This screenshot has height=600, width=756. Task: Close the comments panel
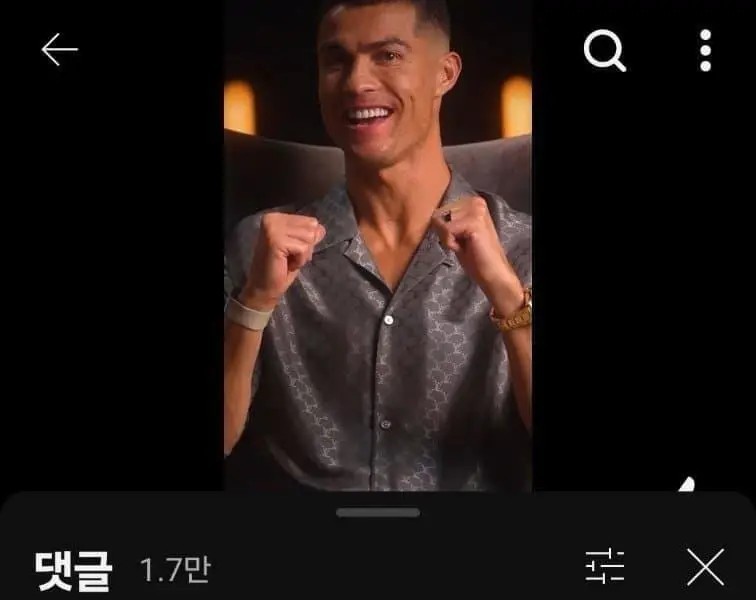pyautogui.click(x=705, y=567)
